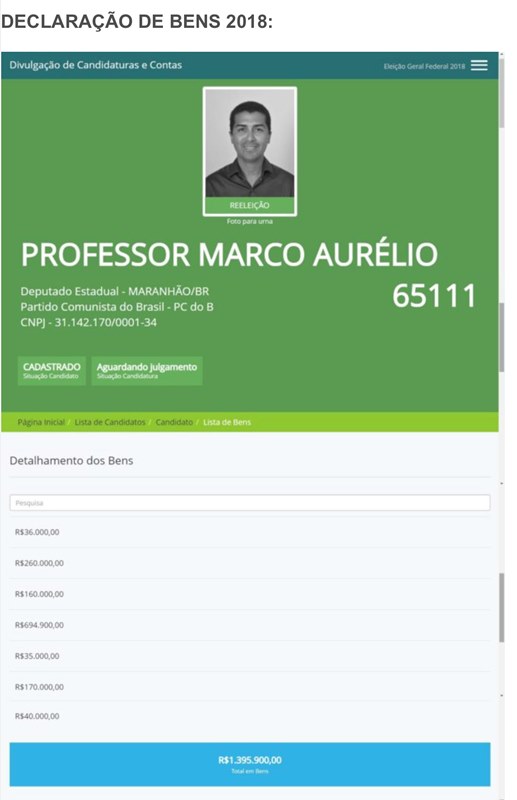
Task: Tap the Pesquisa search field
Action: 250,503
